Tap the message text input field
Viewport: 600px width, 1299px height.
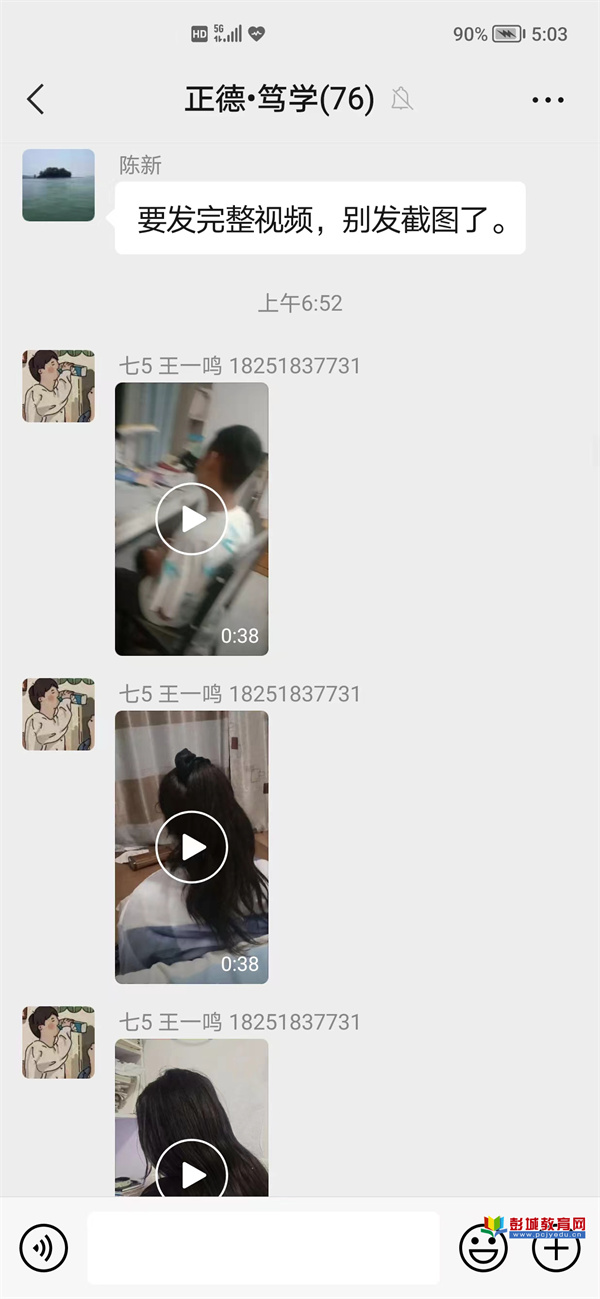(x=263, y=1247)
